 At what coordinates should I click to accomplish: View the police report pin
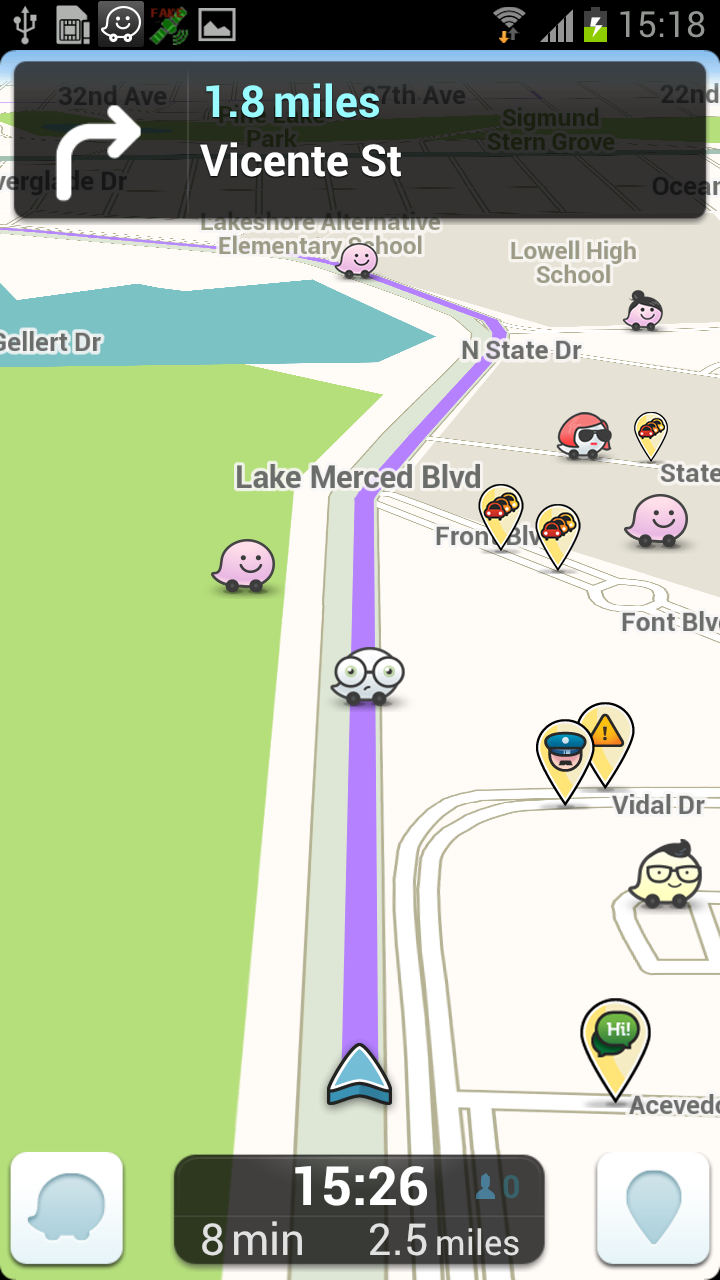click(565, 755)
